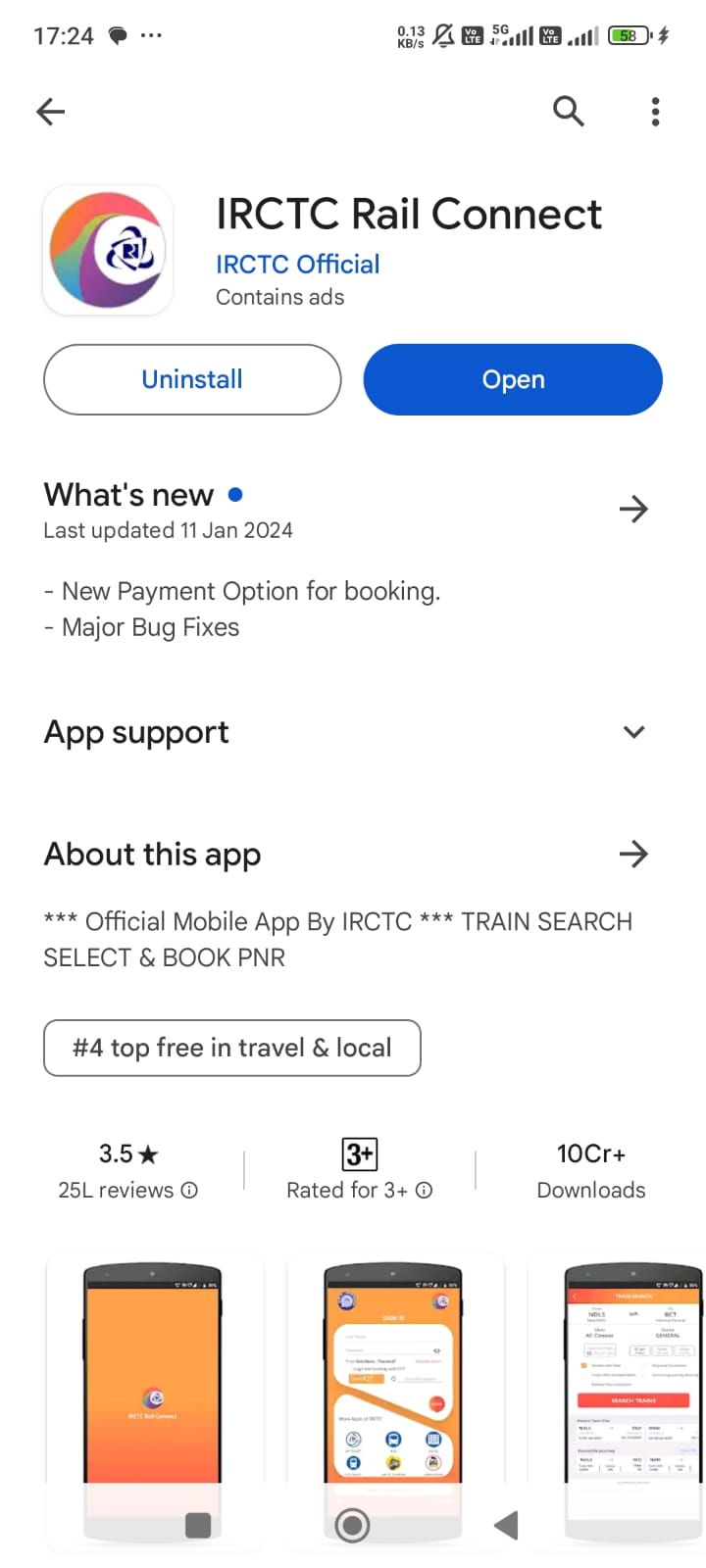Tap the battery indicator in the status bar

tap(626, 34)
